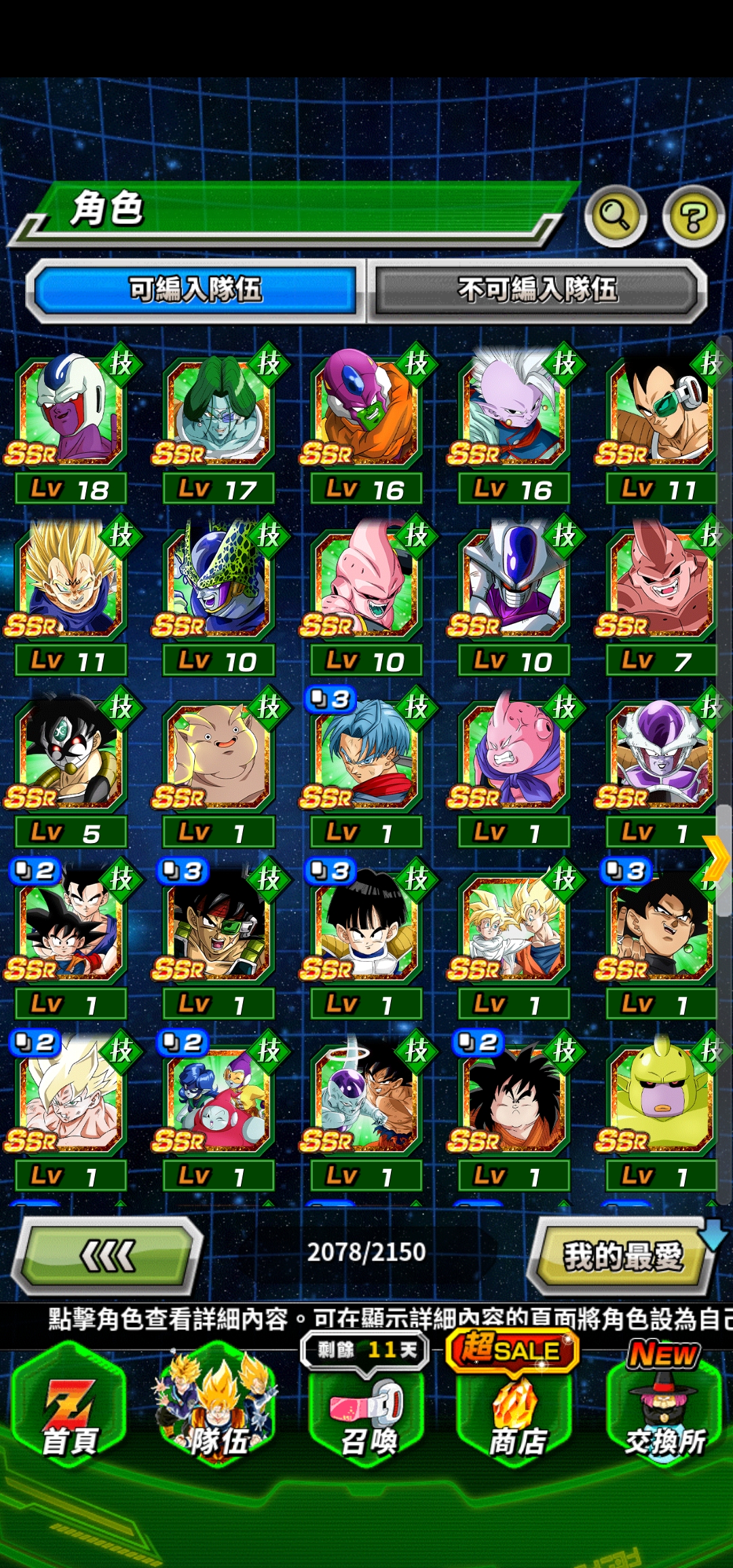Select the 可編入隊伍 tab
Viewport: 733px width, 1568px height.
tap(195, 290)
